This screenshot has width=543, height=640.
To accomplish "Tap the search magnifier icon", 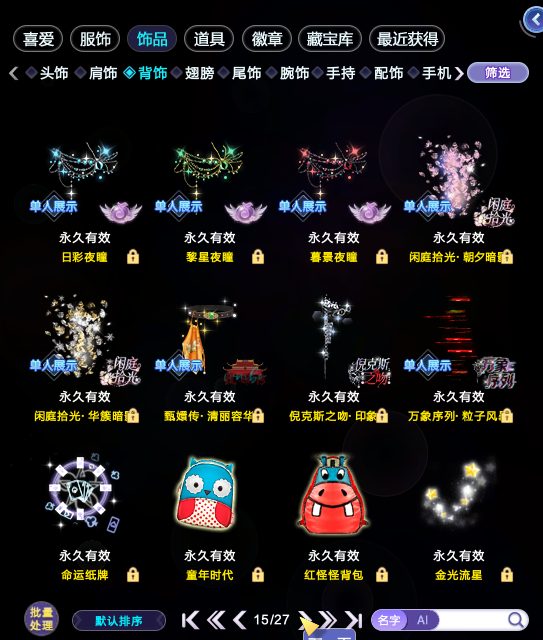I will 516,620.
